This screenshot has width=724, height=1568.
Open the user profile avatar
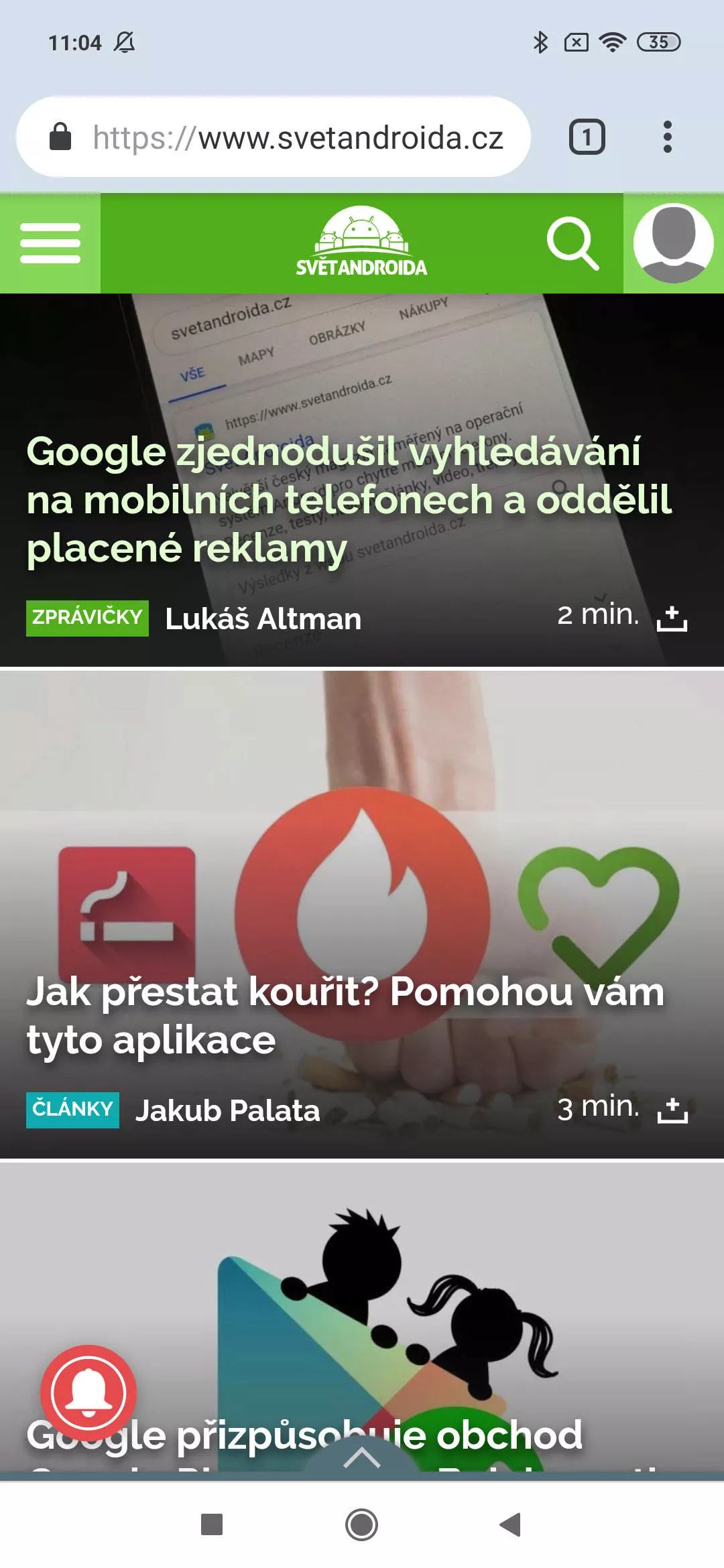(x=674, y=243)
